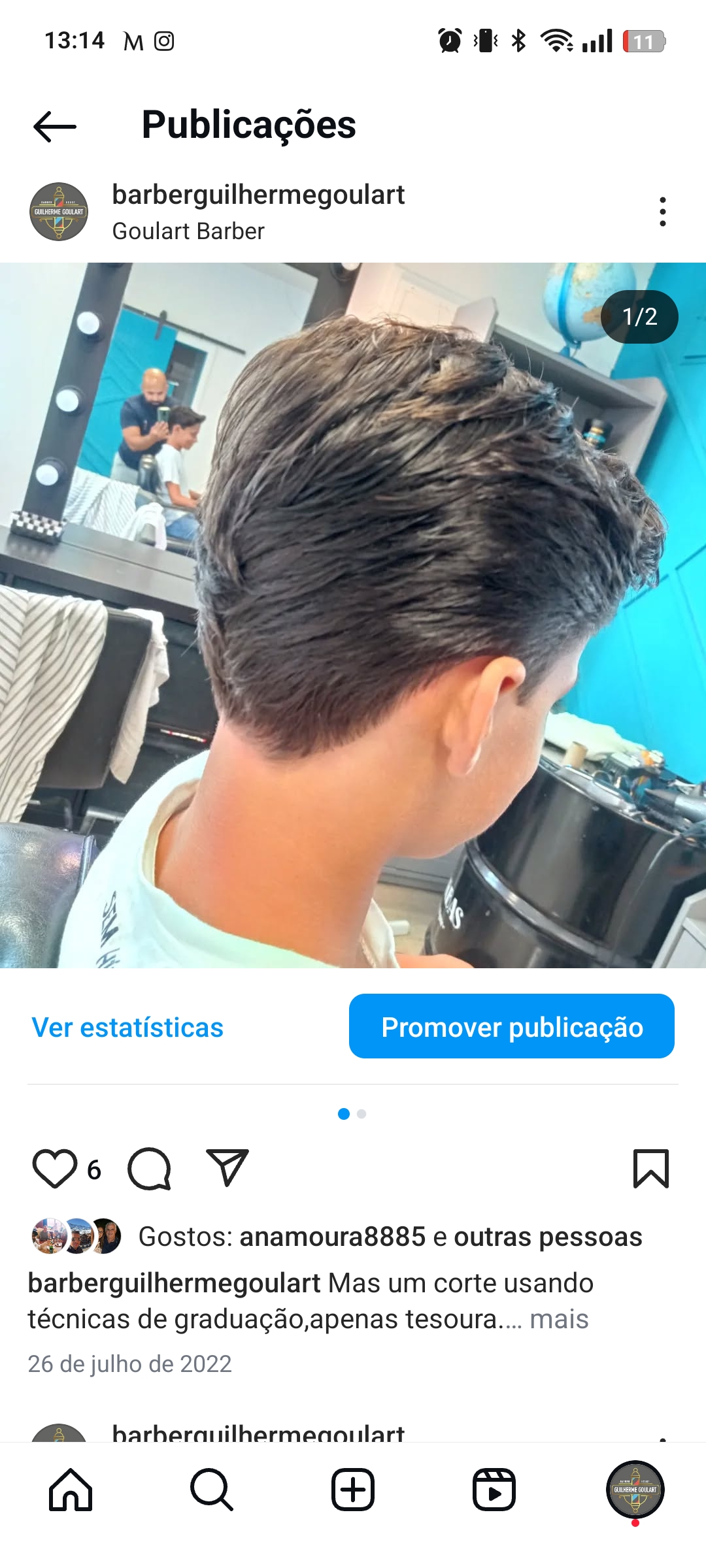Go back using the arrow icon
706x1568 pixels.
pyautogui.click(x=55, y=126)
